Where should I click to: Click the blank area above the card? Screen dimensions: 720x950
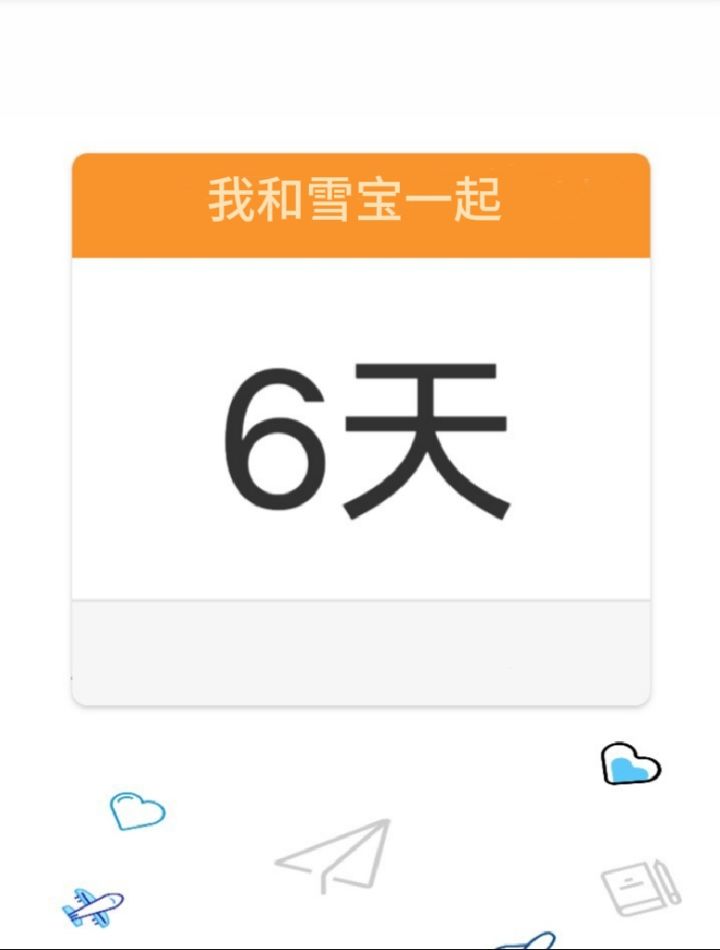pos(360,75)
